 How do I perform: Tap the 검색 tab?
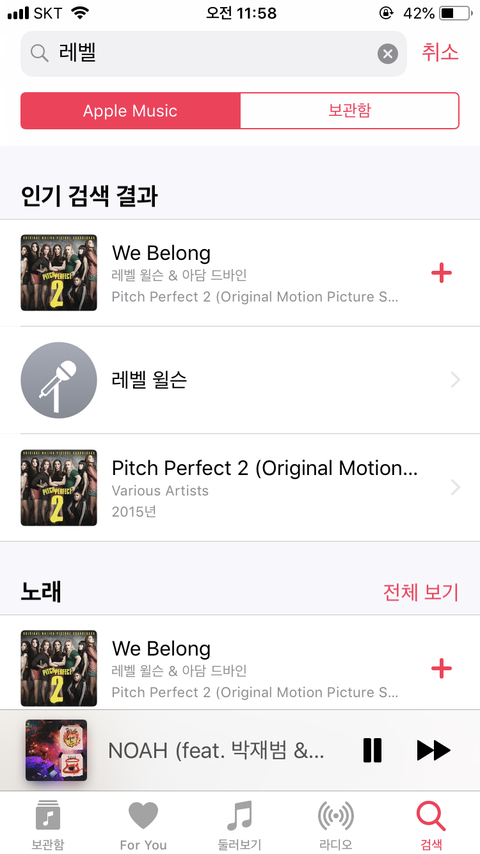coord(432,825)
